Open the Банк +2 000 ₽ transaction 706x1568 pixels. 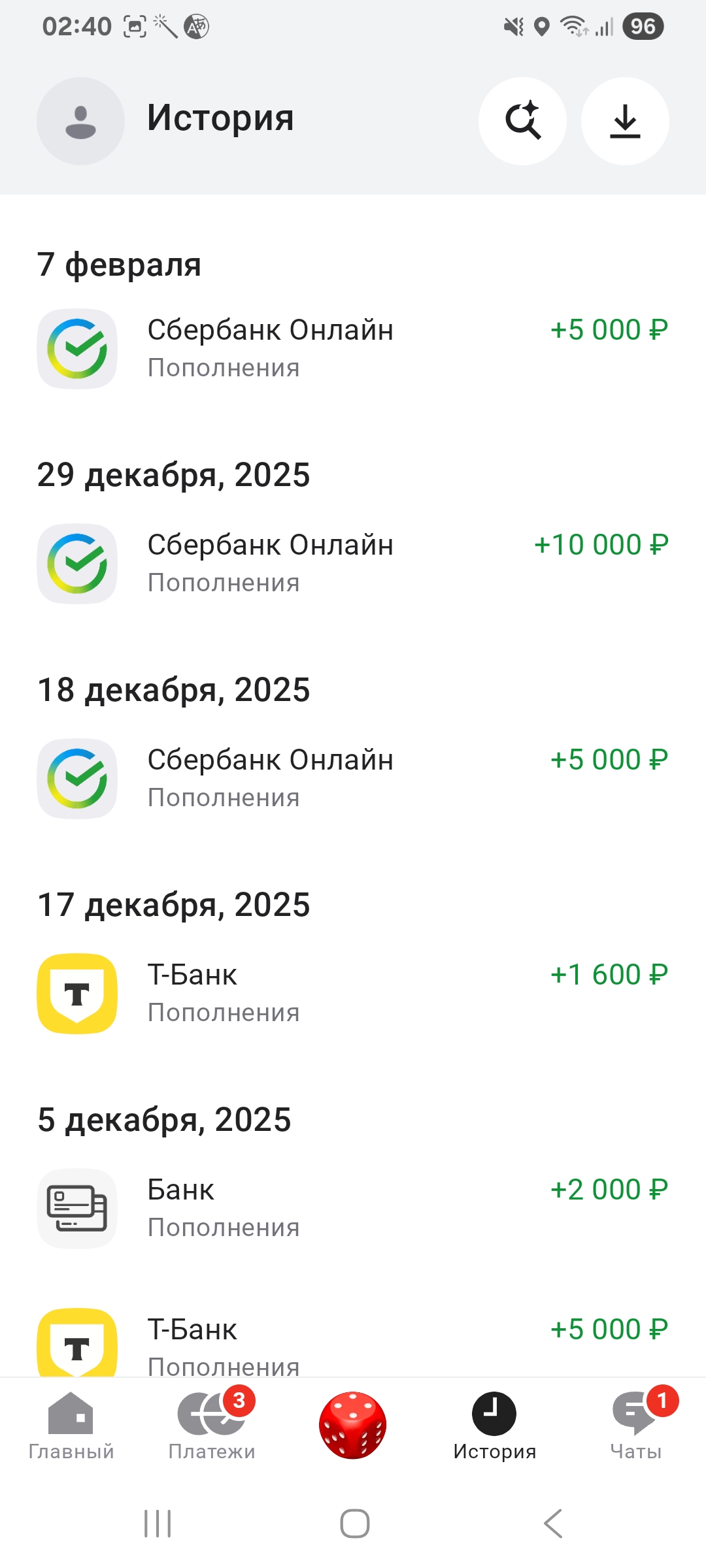tap(353, 1208)
